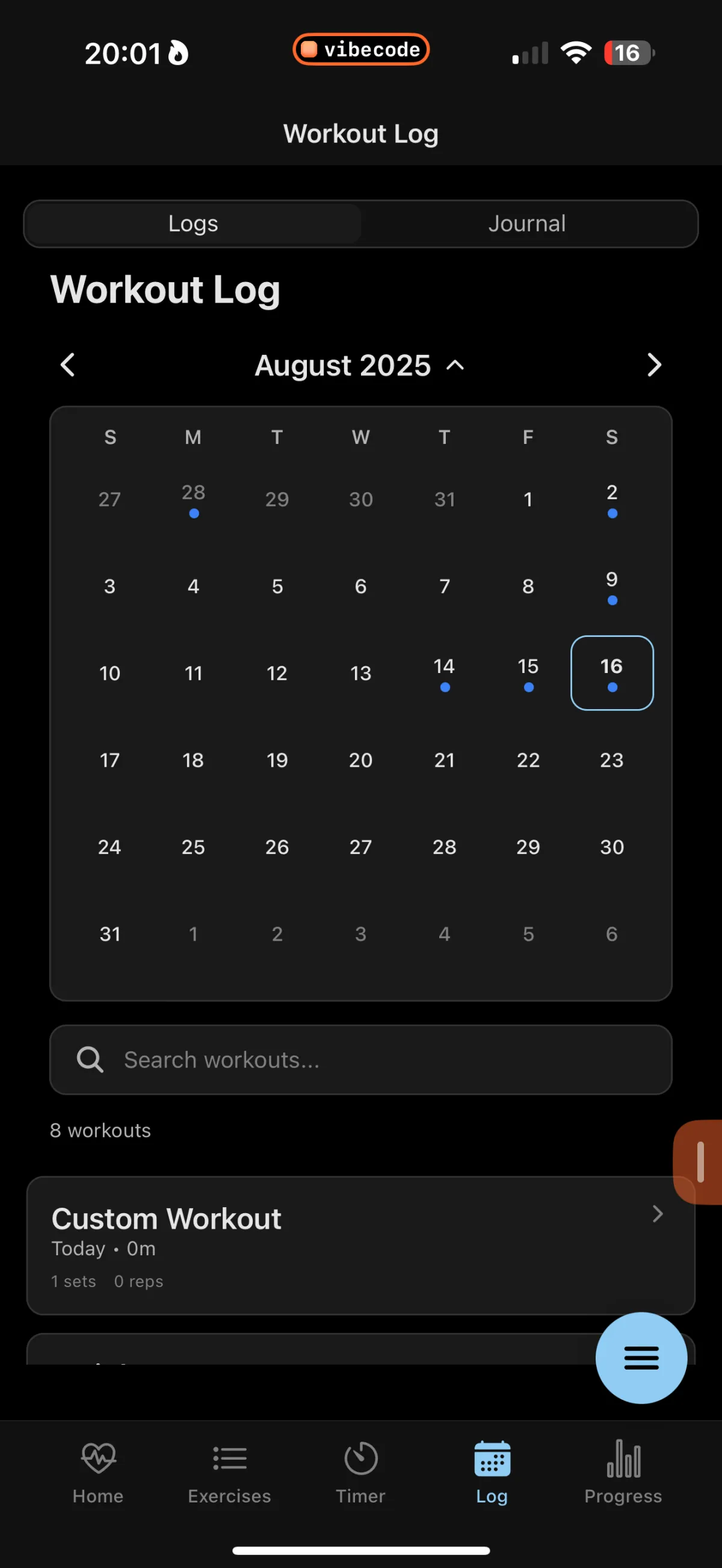The image size is (722, 1568).
Task: Select the highlighted date 16
Action: (612, 672)
